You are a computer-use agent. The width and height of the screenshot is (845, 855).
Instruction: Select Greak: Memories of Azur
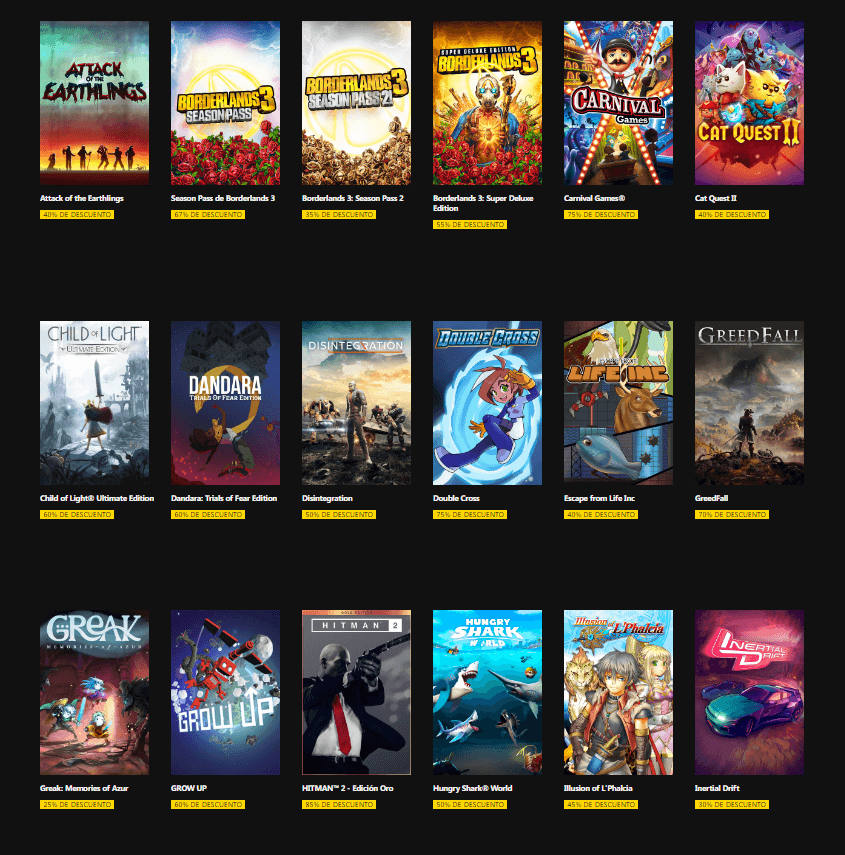(94, 692)
